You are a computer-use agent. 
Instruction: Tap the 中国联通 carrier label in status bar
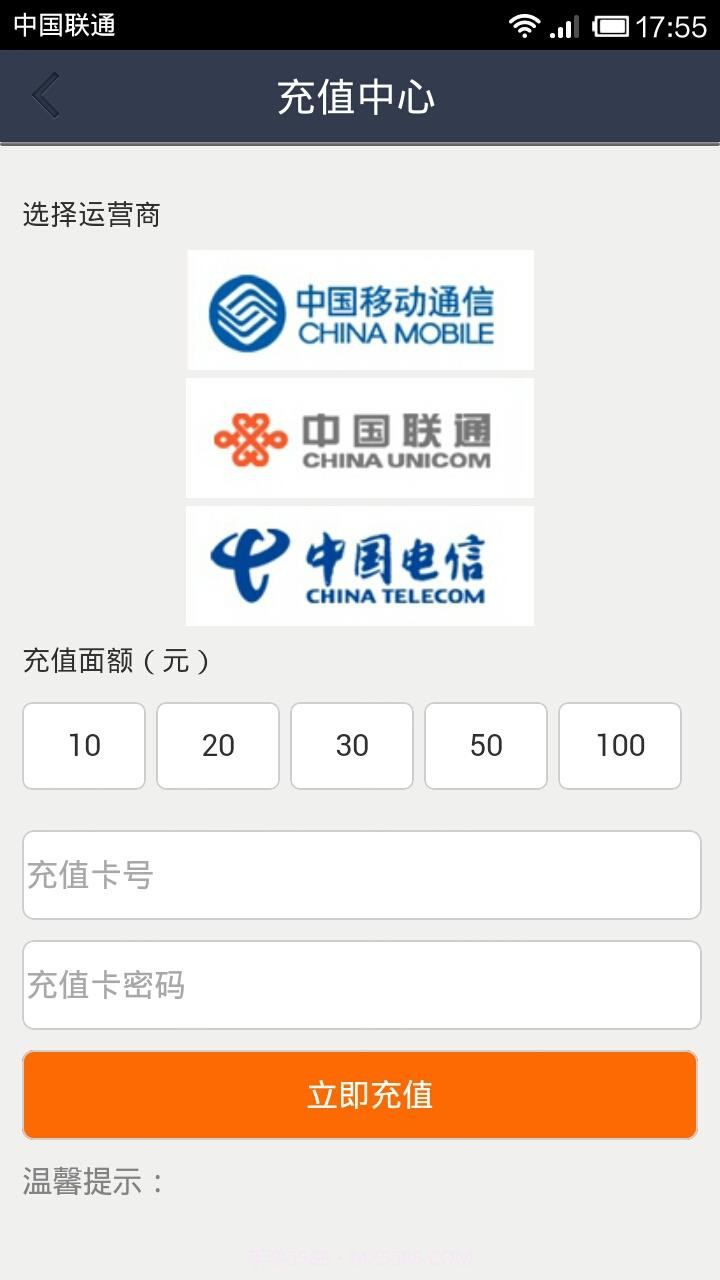pos(65,28)
